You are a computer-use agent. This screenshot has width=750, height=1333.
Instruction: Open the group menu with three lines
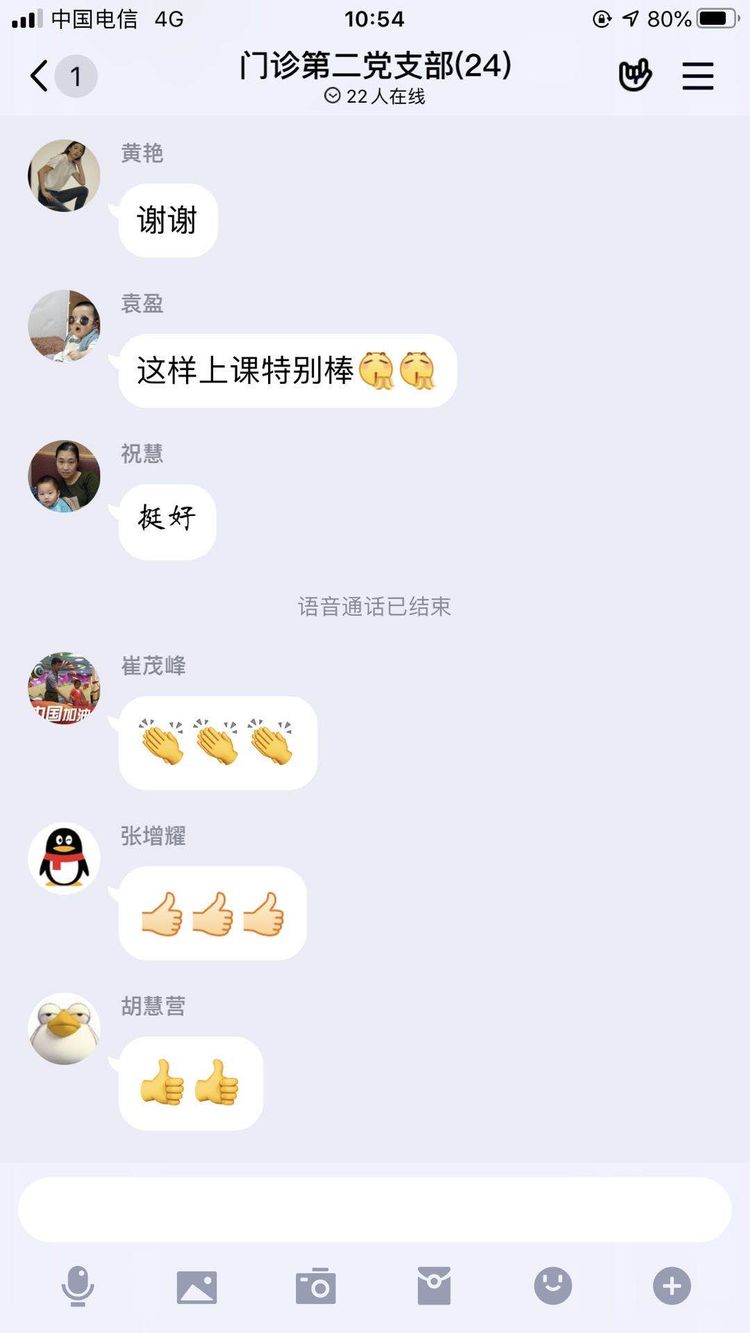698,77
